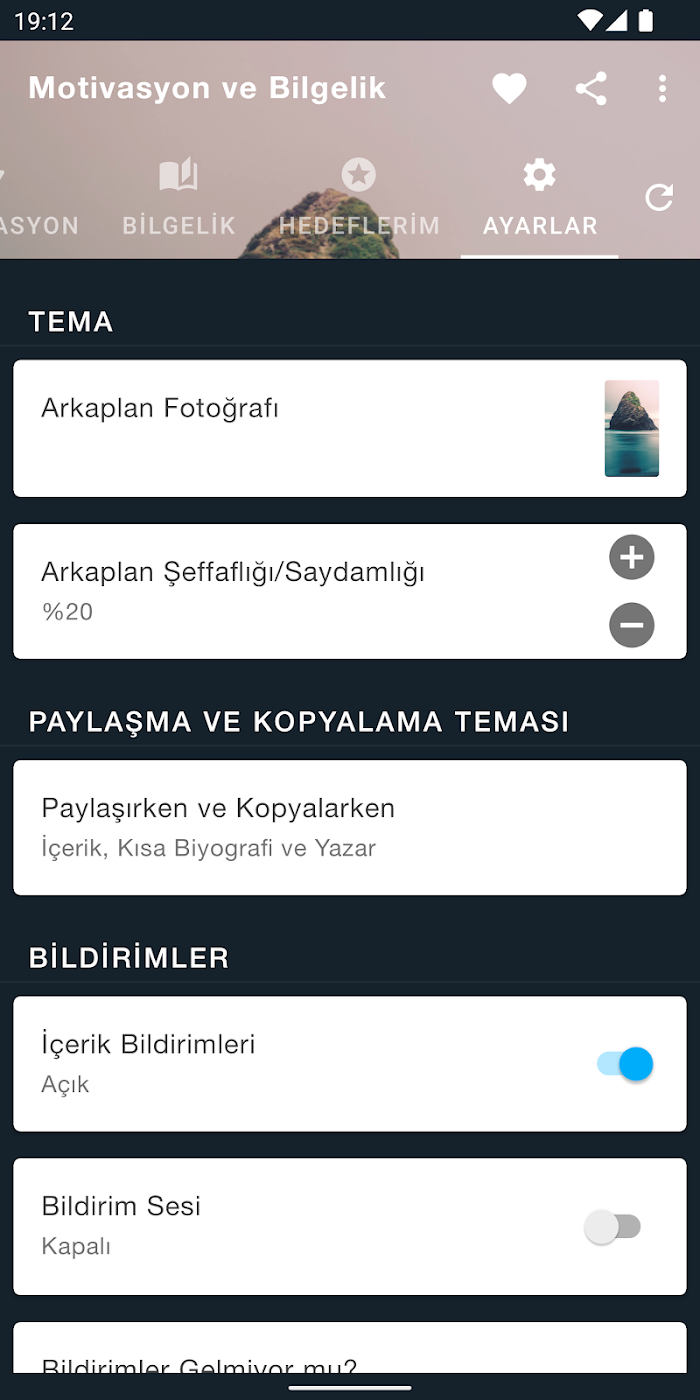Disable İçerik Bildirimleri switch
Screen dimensions: 700x1400
(625, 1064)
